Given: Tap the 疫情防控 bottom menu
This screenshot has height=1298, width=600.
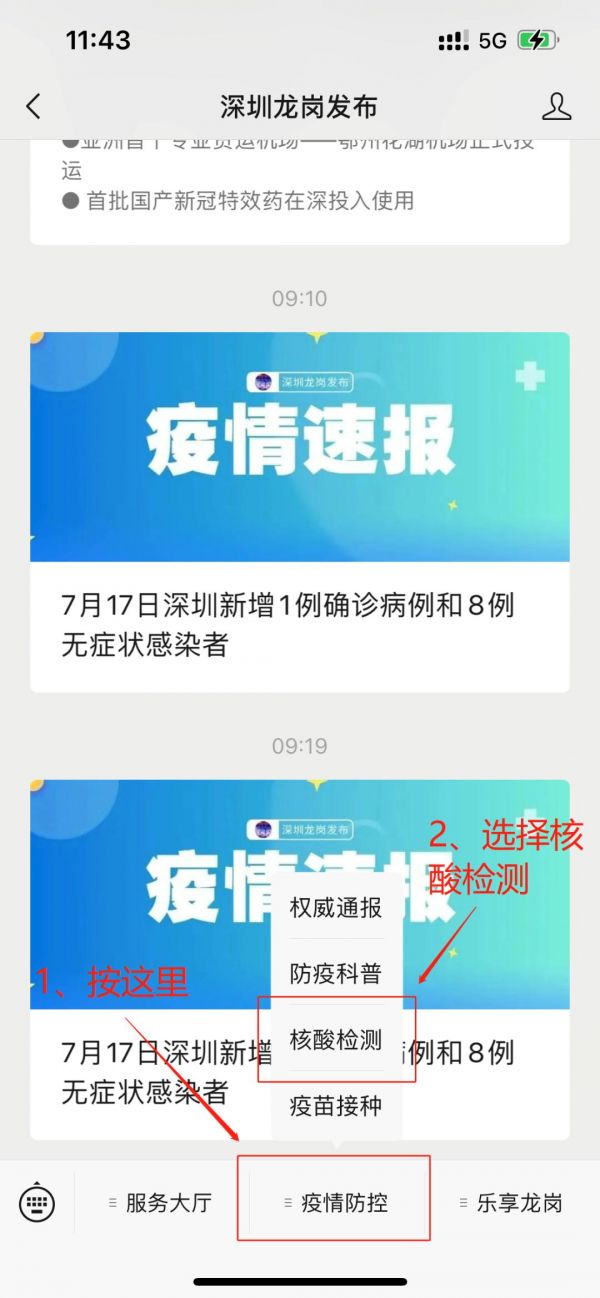Looking at the screenshot, I should [x=334, y=1203].
